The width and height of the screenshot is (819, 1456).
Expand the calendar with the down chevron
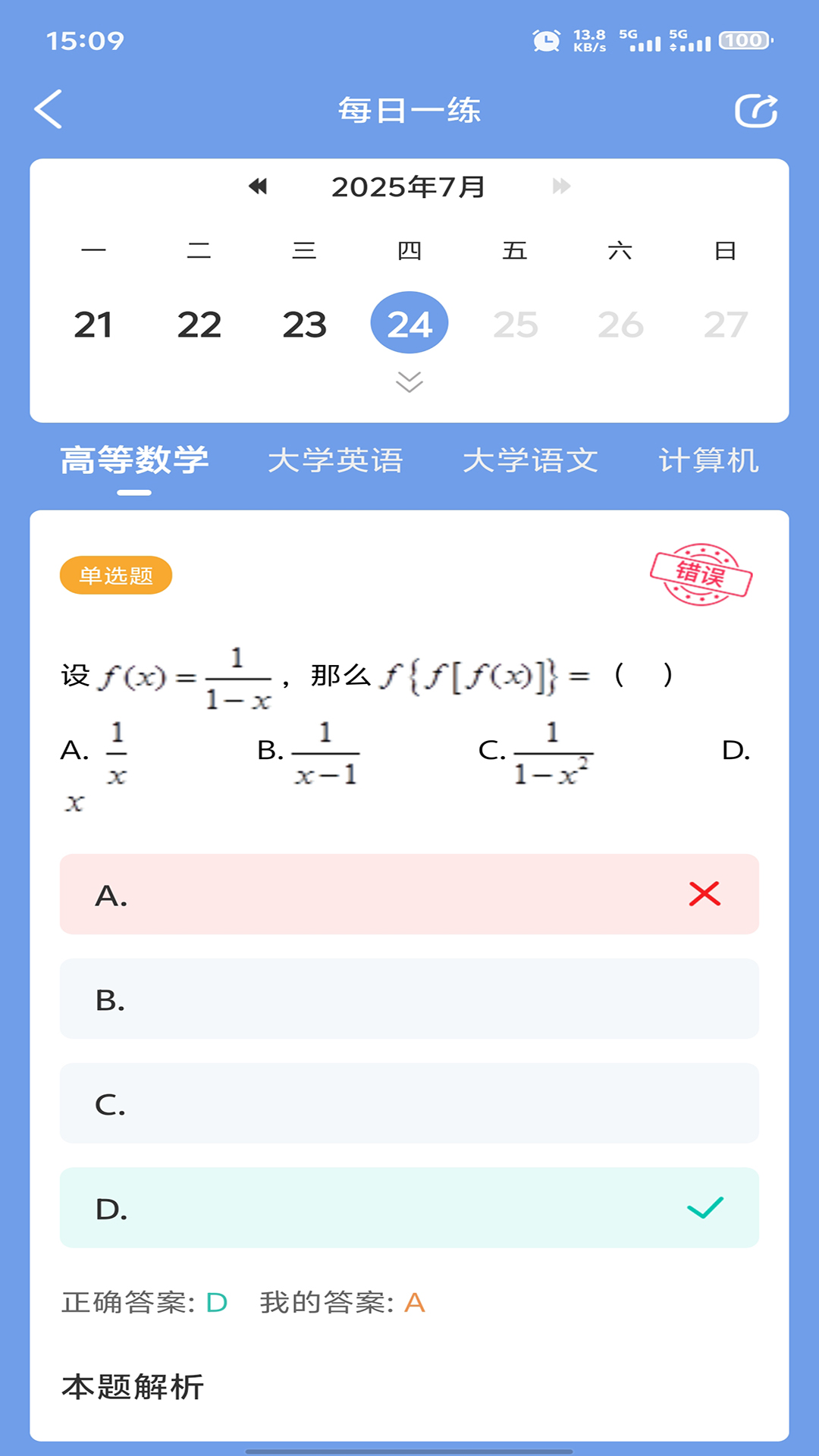click(x=409, y=382)
